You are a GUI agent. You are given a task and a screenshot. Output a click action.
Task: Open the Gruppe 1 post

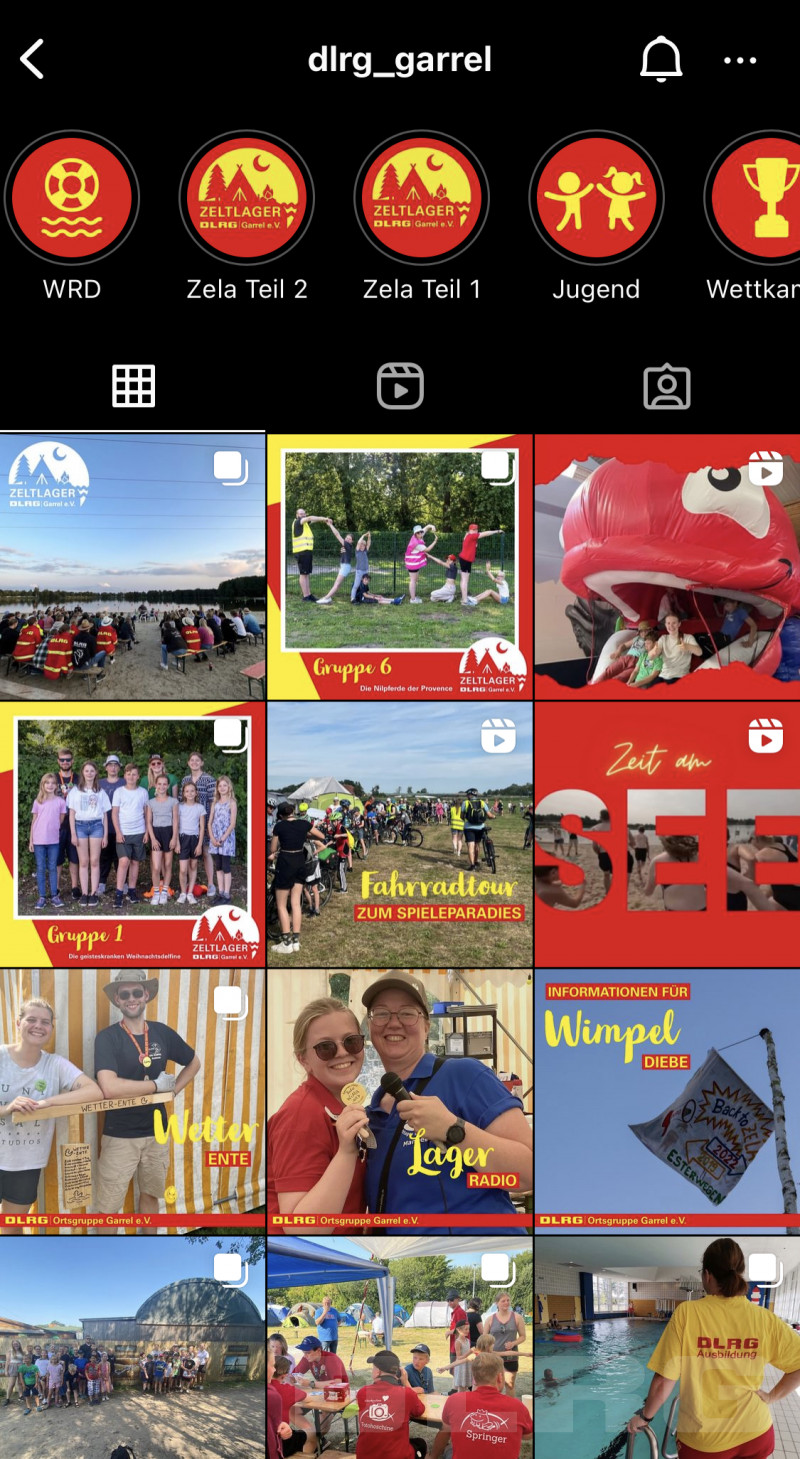pyautogui.click(x=132, y=833)
